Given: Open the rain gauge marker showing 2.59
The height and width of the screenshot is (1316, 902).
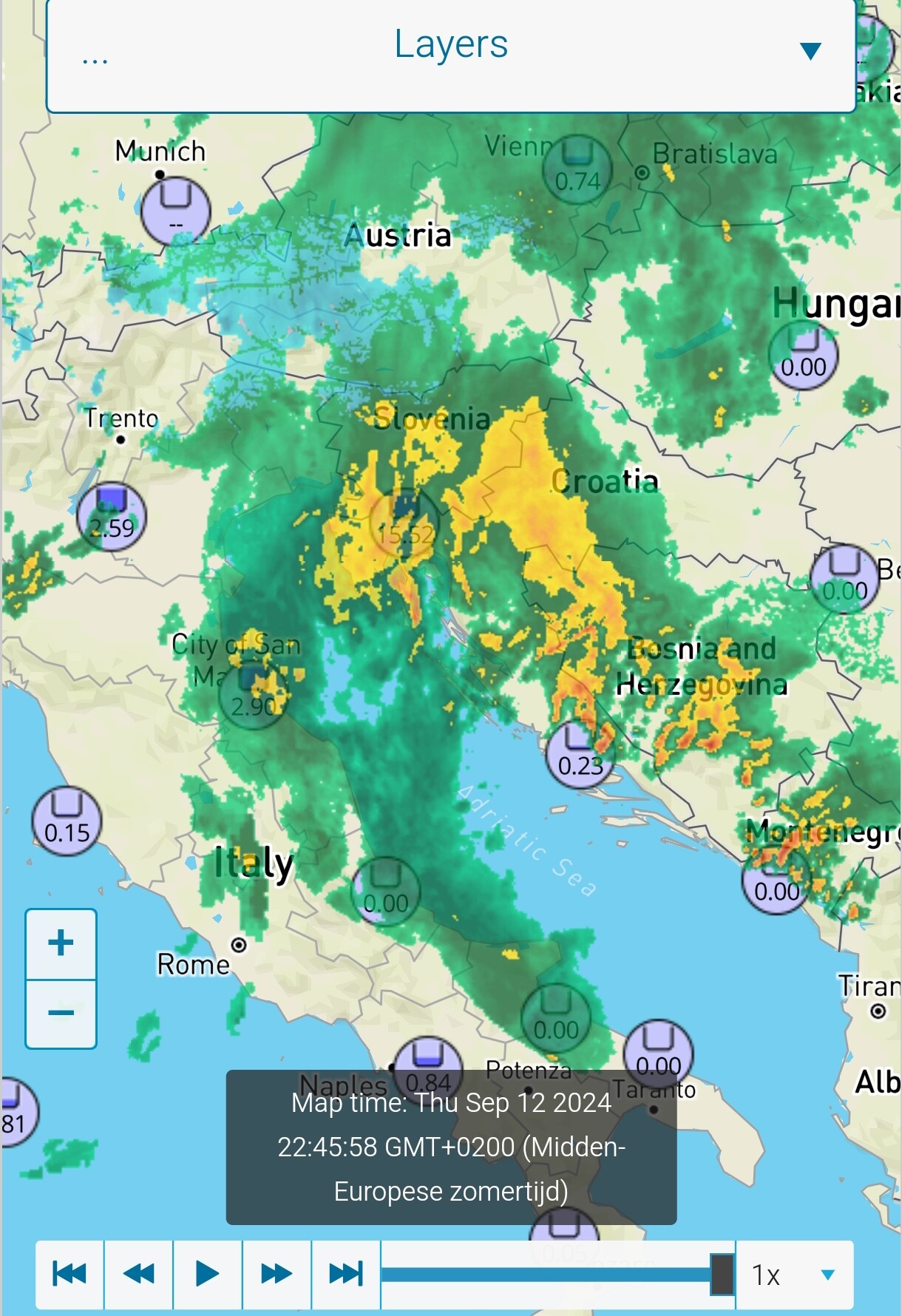Looking at the screenshot, I should (x=112, y=516).
